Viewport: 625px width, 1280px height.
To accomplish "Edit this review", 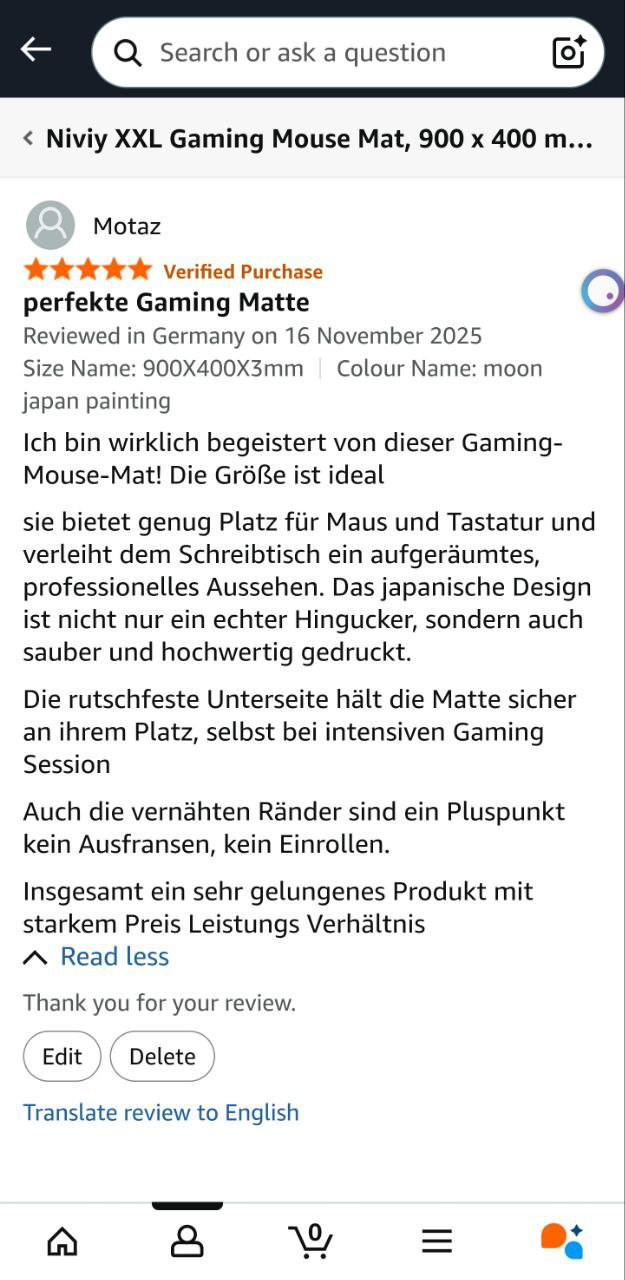I will coord(62,1056).
